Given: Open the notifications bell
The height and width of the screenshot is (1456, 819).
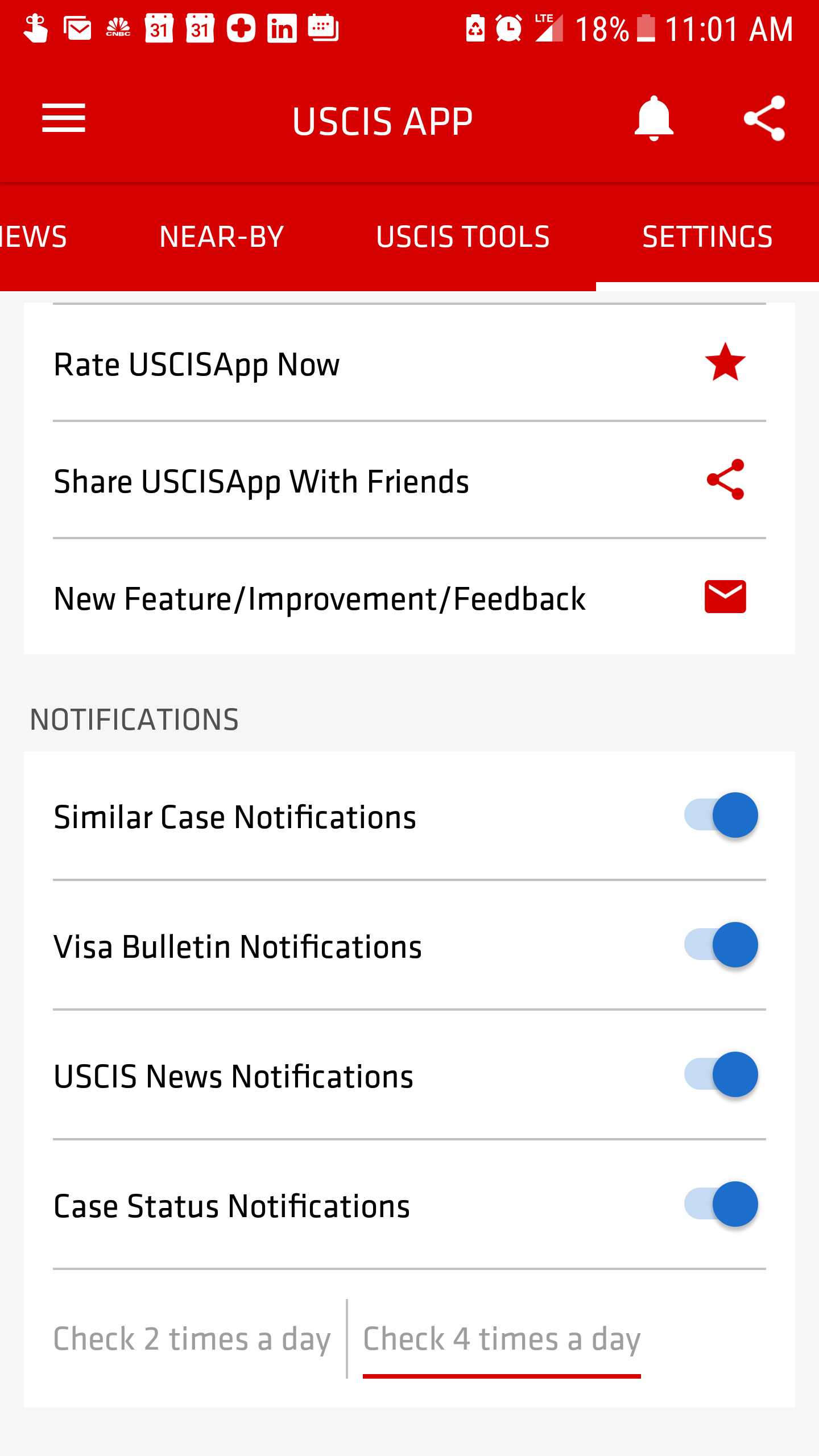Looking at the screenshot, I should (x=653, y=118).
